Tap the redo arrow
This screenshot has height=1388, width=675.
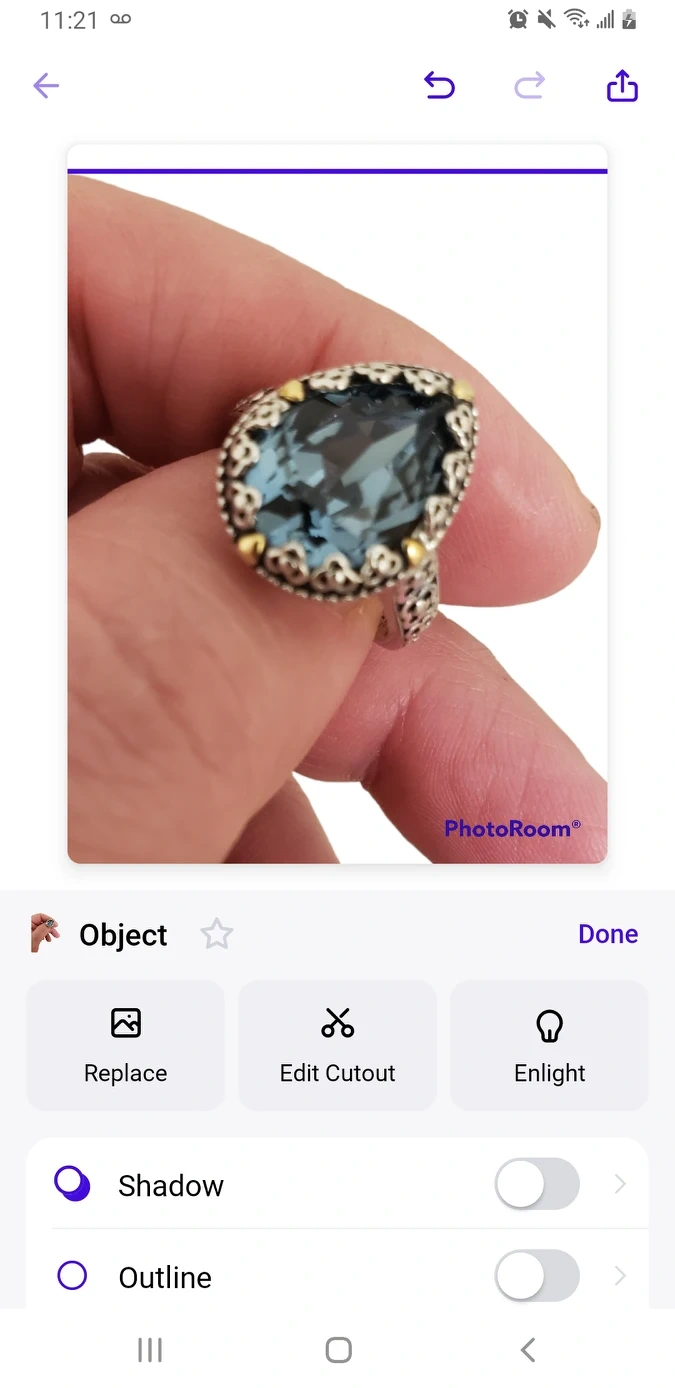[x=529, y=86]
